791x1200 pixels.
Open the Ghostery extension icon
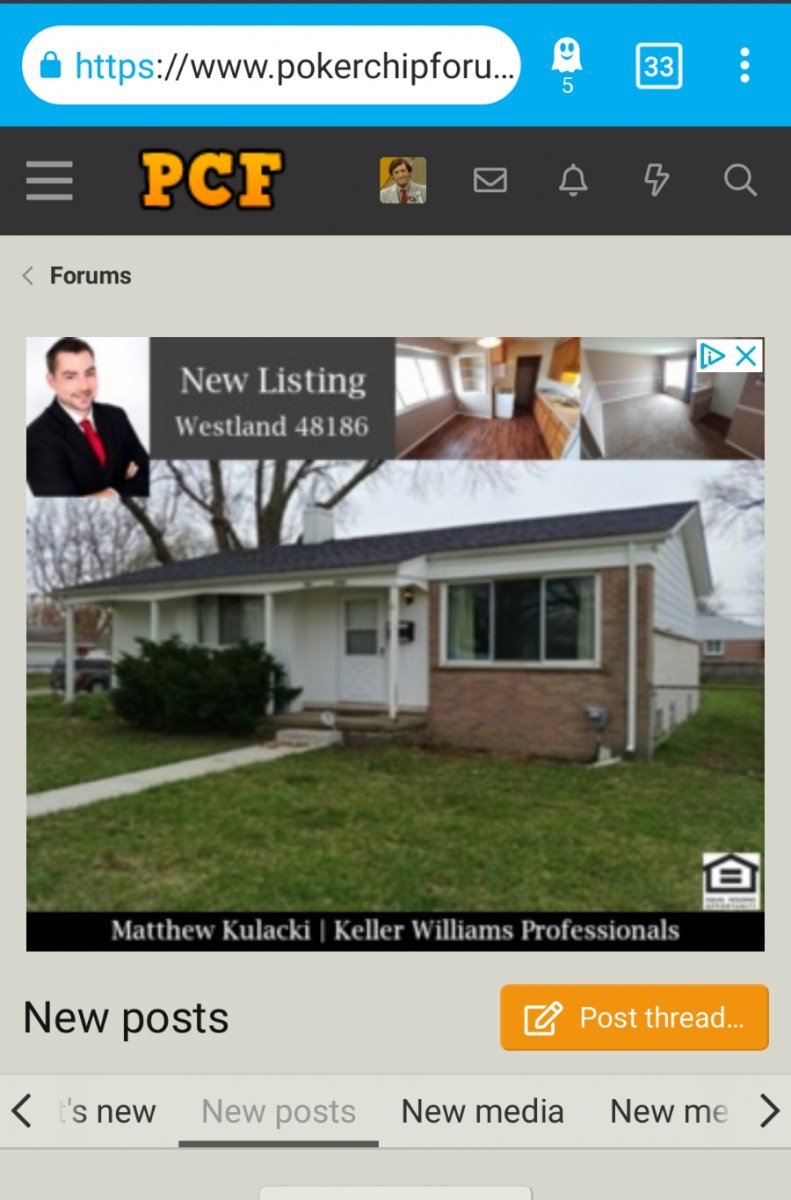tap(566, 62)
